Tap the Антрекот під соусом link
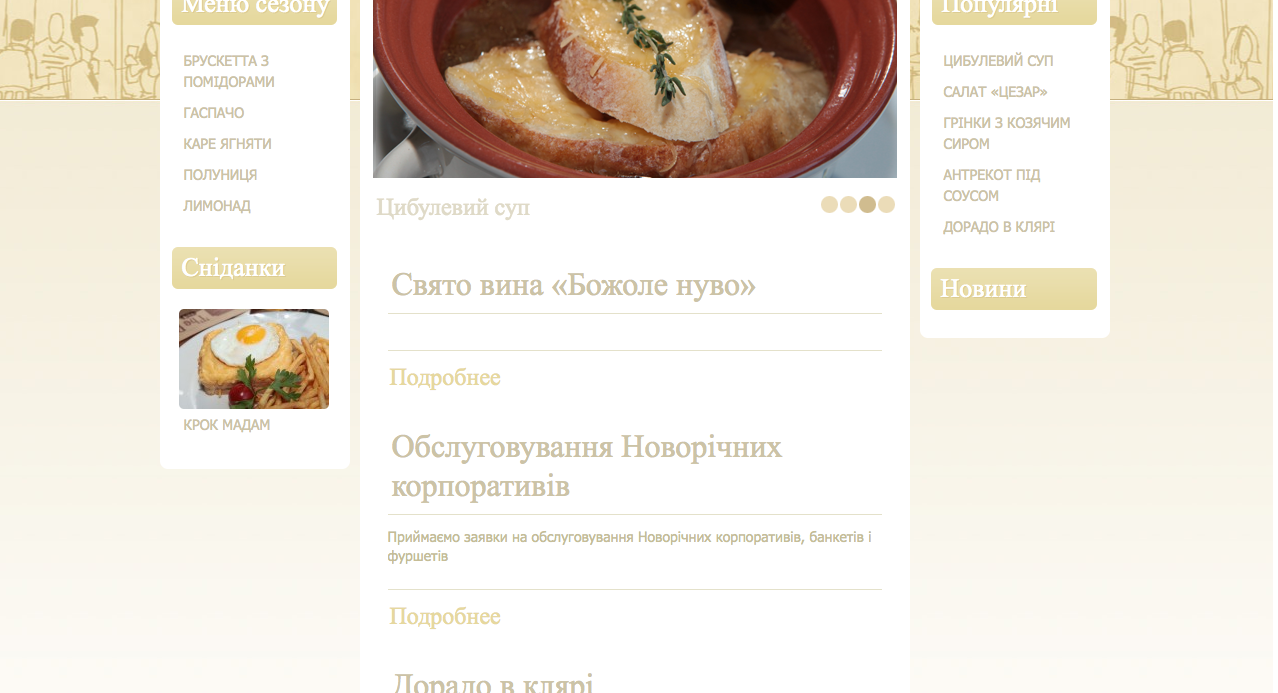Image resolution: width=1278 pixels, height=693 pixels. click(x=991, y=185)
